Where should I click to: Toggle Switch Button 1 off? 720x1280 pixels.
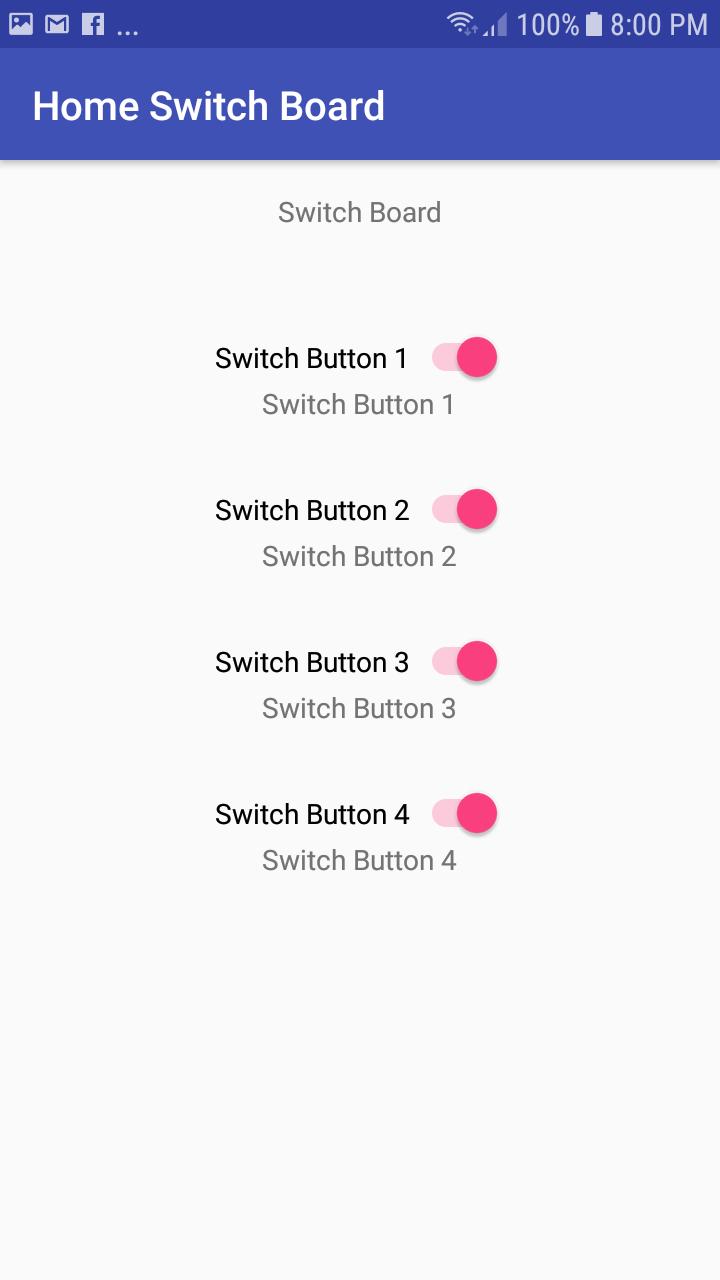465,357
